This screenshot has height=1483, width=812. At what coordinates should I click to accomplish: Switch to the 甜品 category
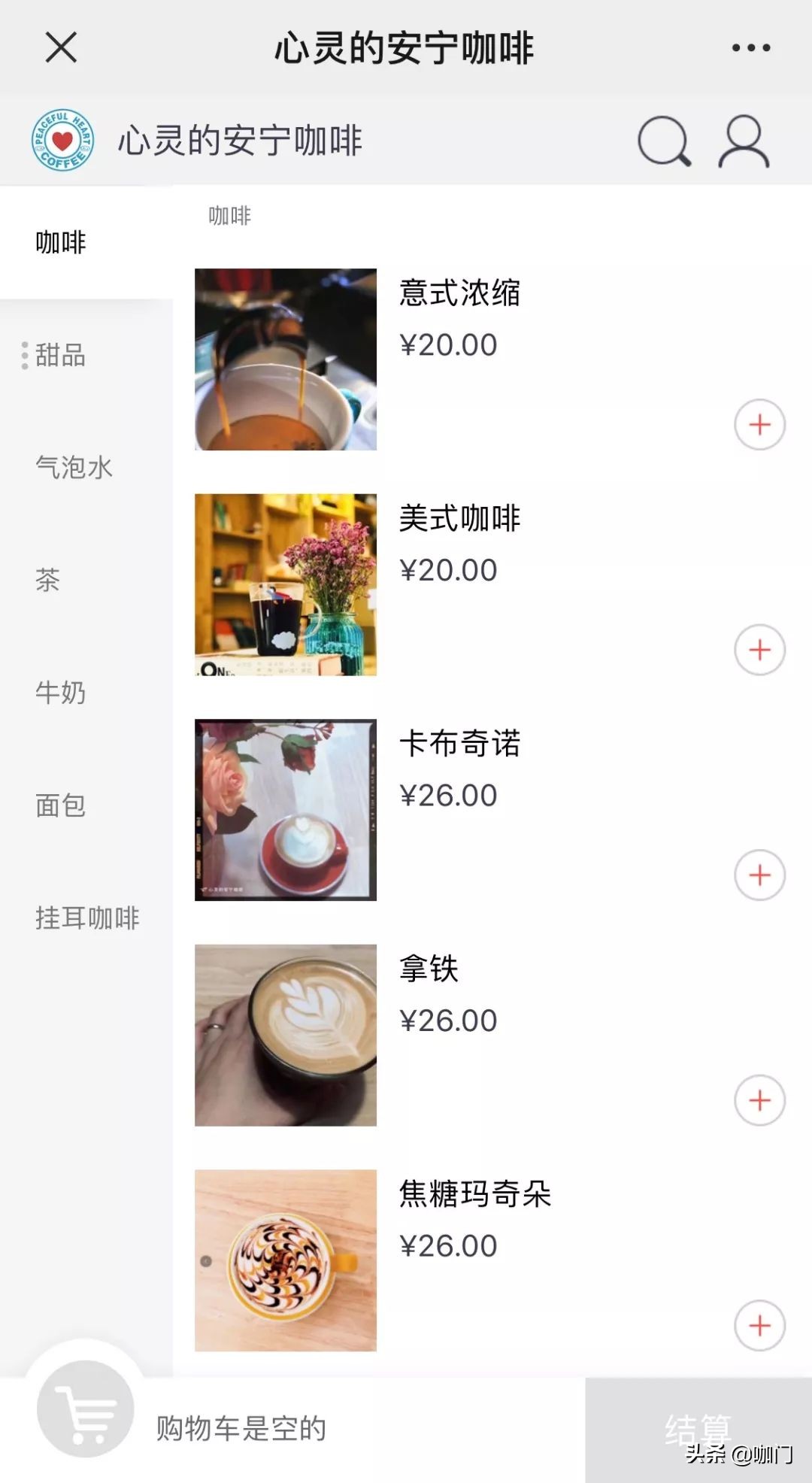point(60,356)
